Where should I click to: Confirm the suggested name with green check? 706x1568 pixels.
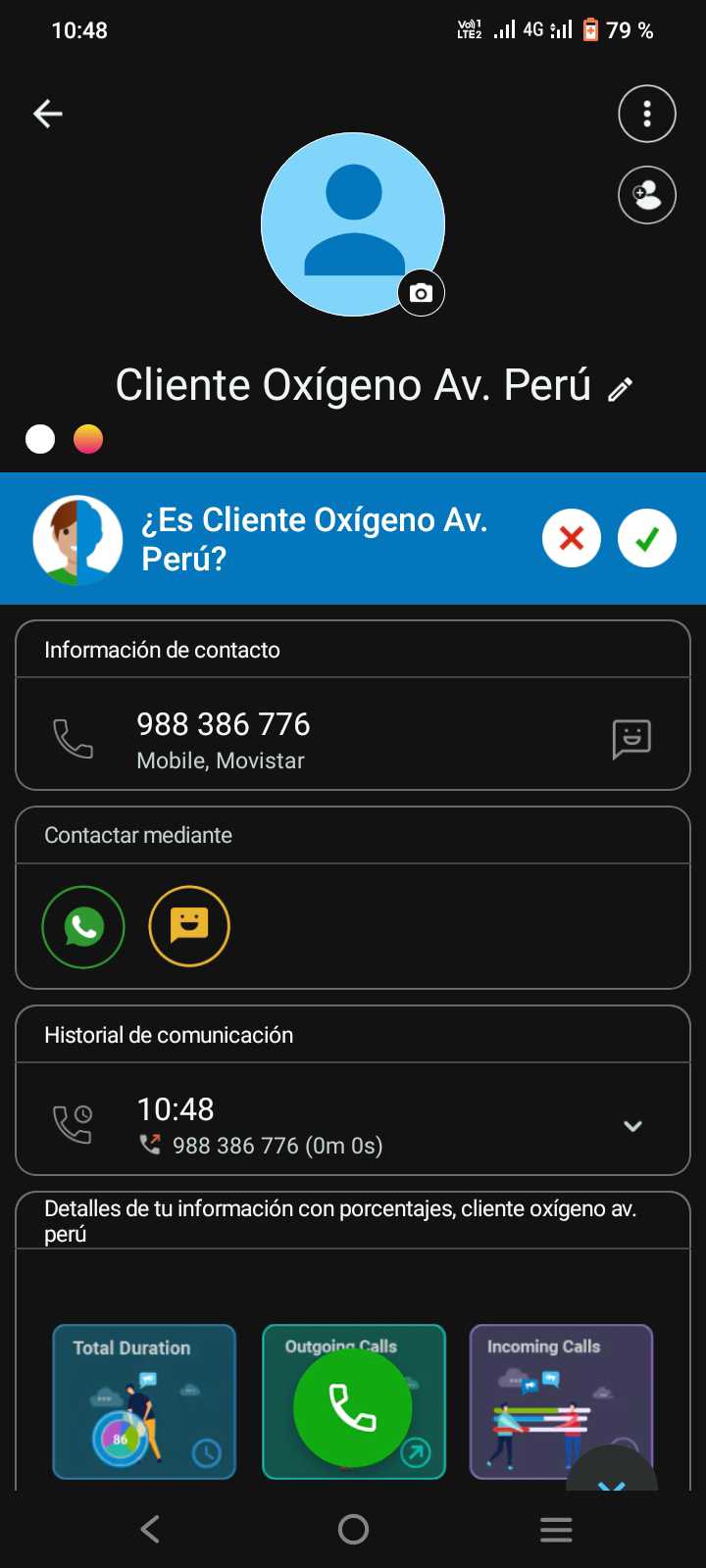pos(647,538)
